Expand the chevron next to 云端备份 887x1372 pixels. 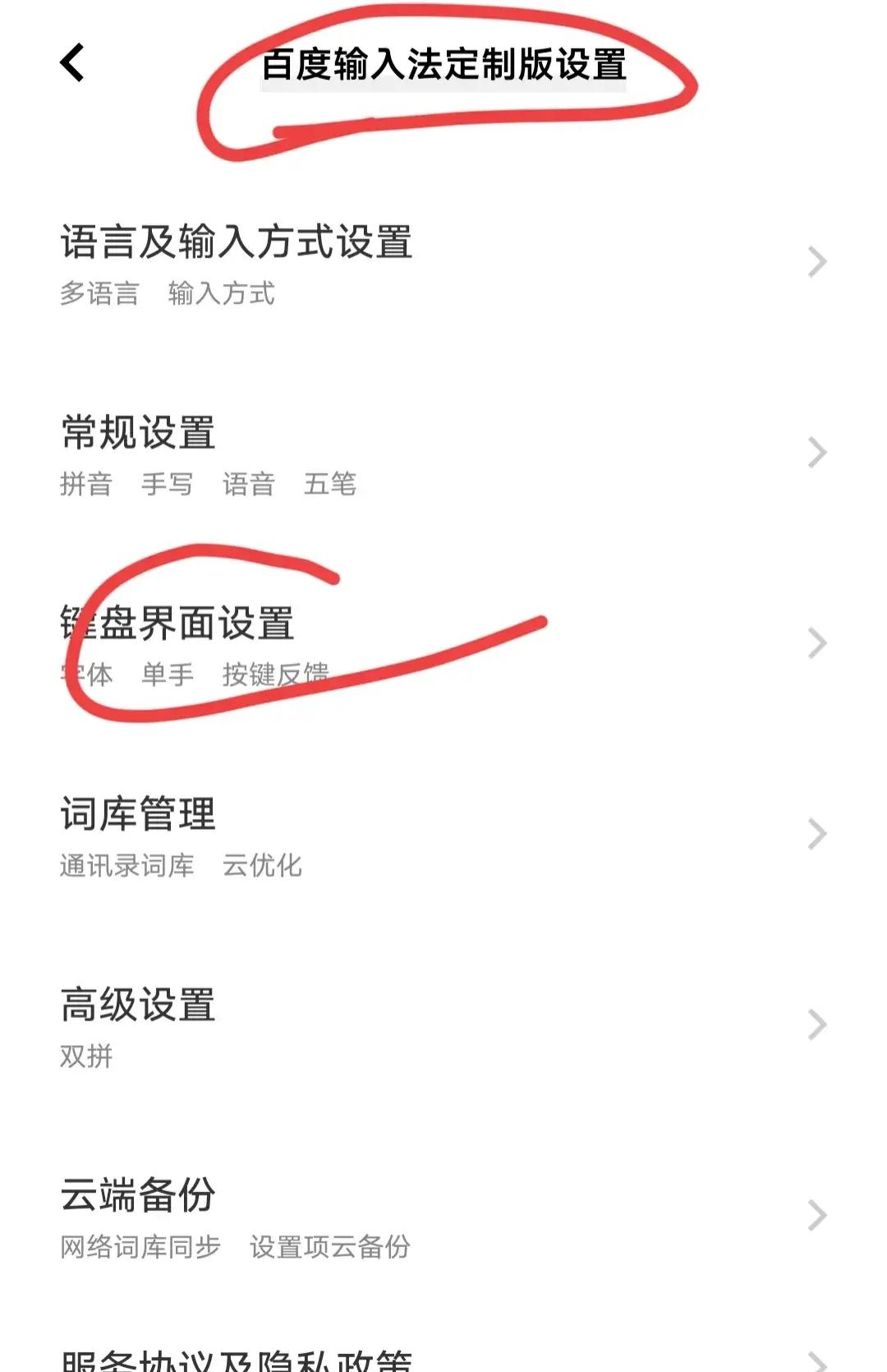(816, 1217)
